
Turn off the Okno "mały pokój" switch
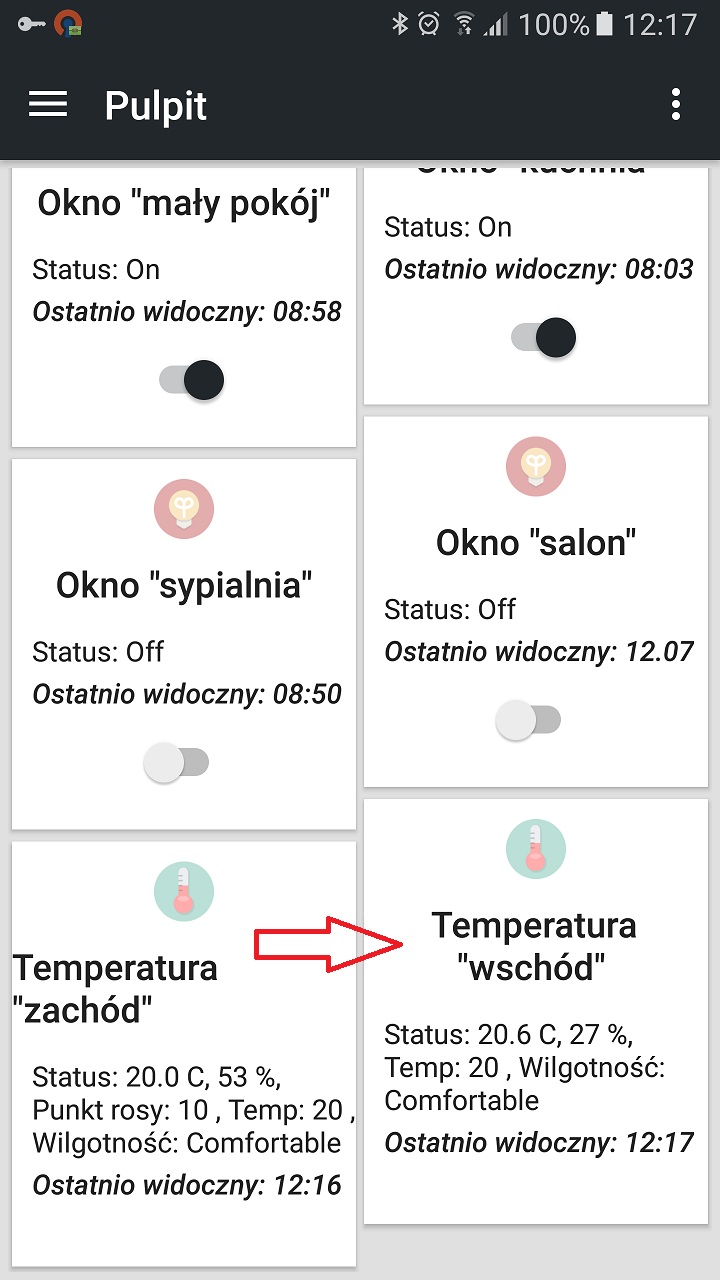pos(191,380)
